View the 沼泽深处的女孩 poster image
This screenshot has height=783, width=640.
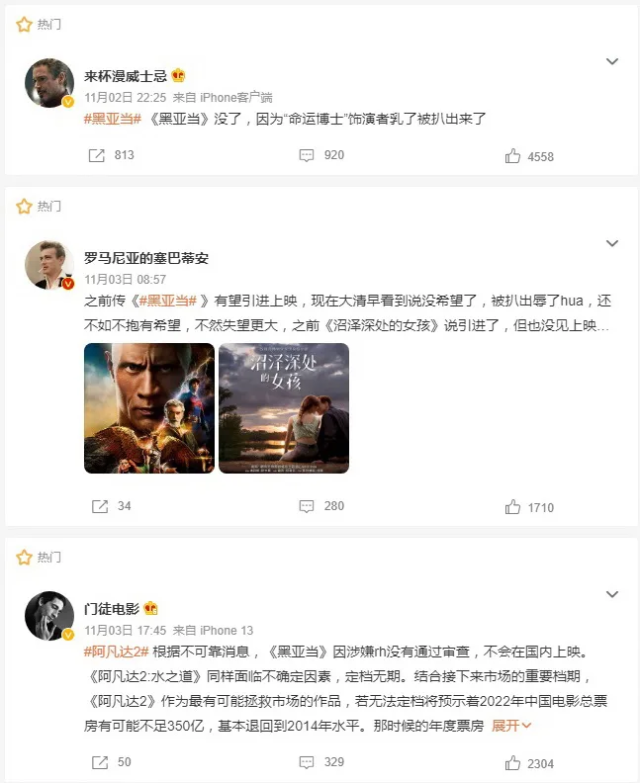coord(283,407)
